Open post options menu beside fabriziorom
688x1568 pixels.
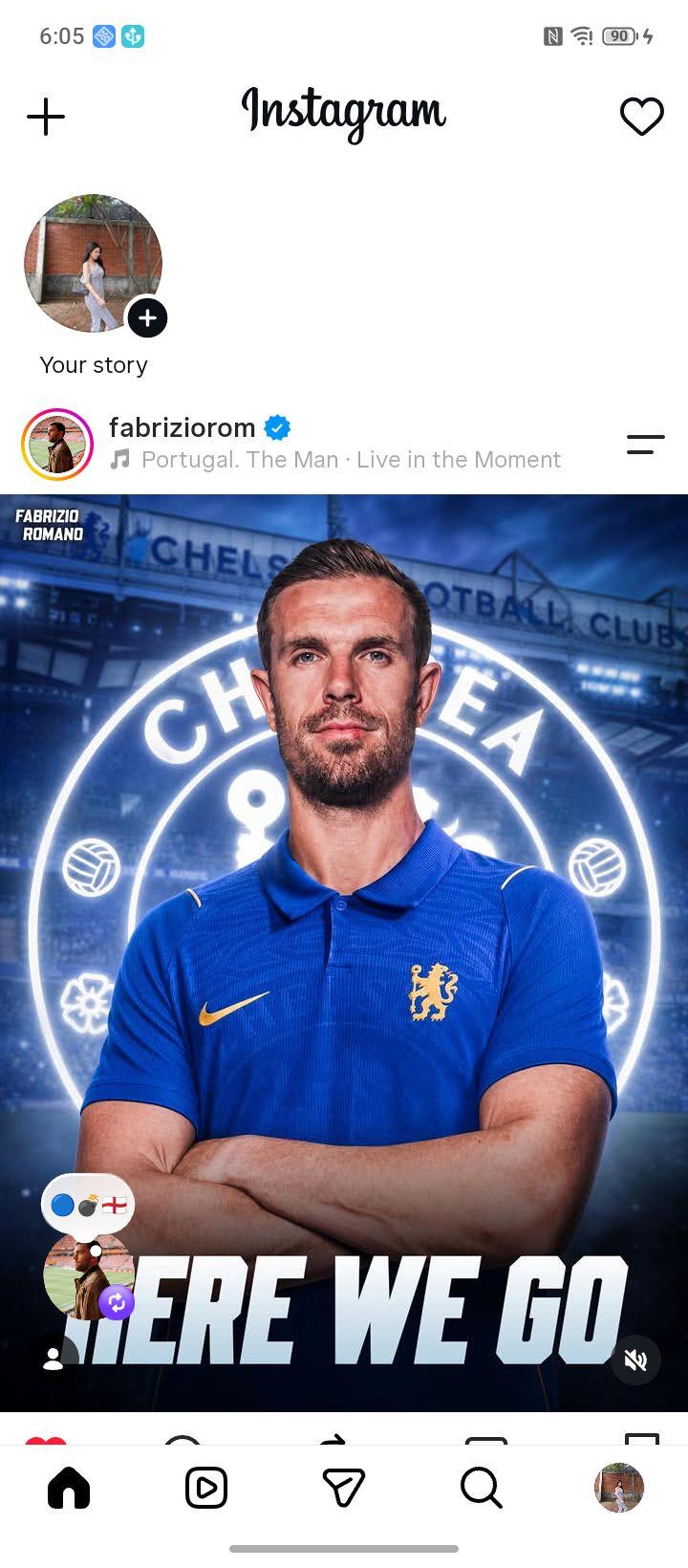tap(645, 445)
